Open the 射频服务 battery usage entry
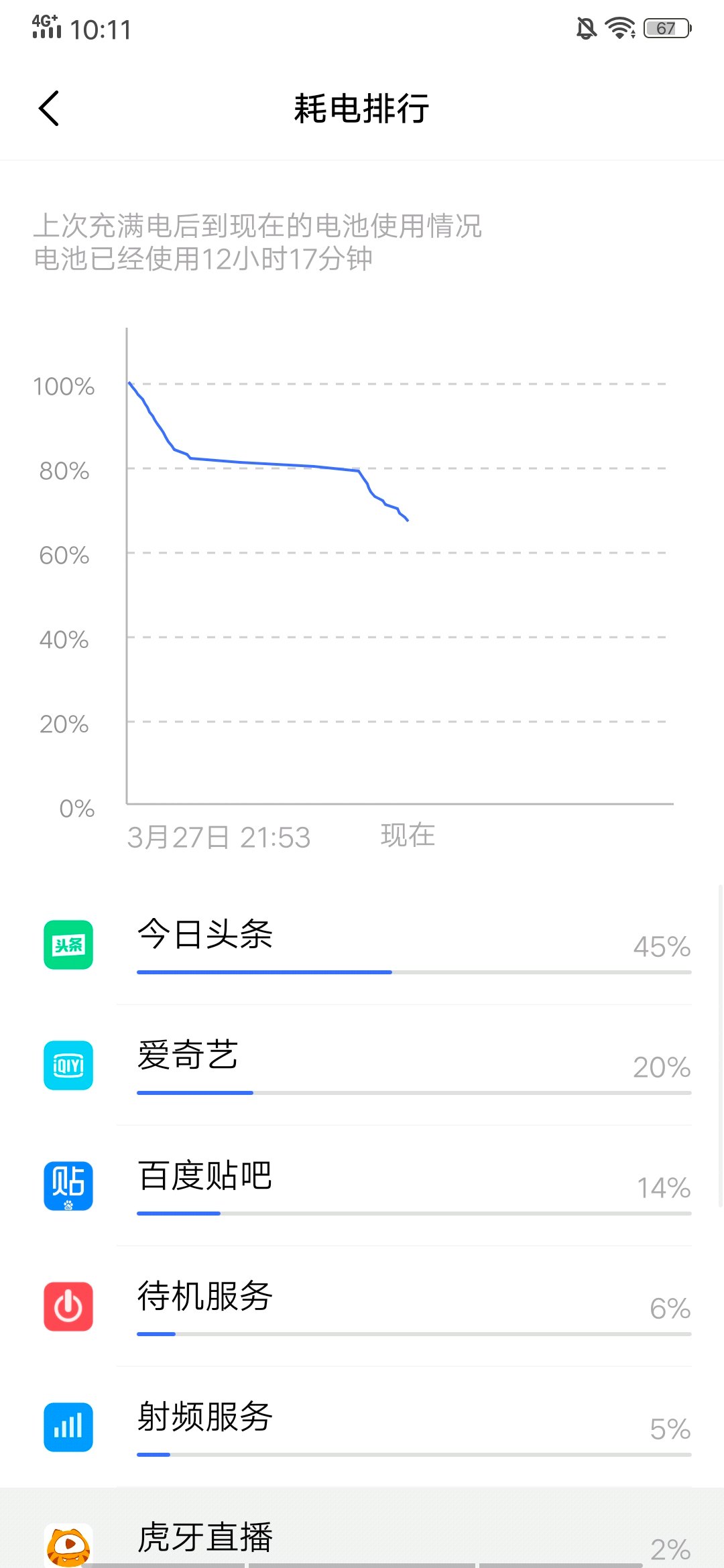 tap(362, 1427)
